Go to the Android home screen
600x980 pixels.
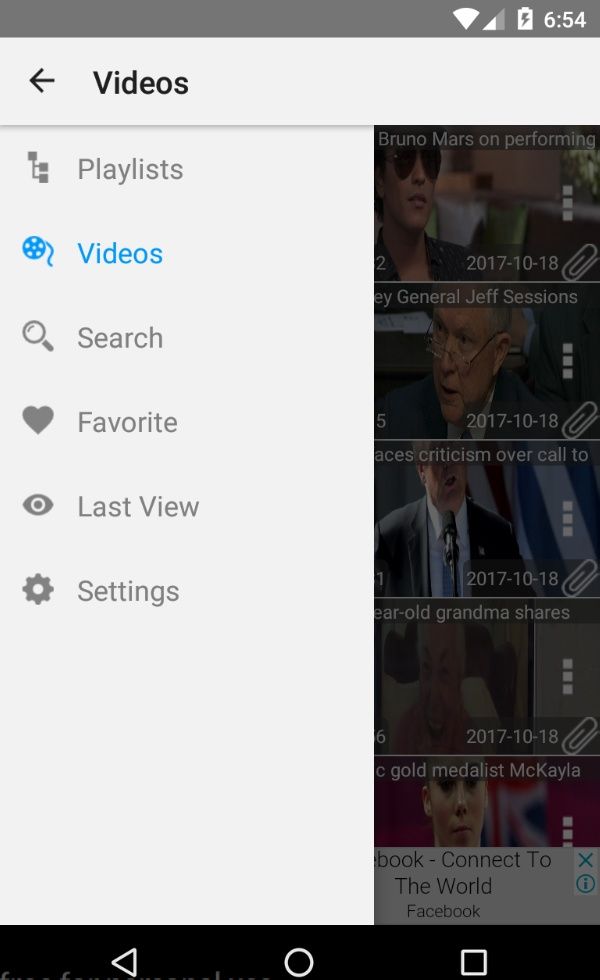299,962
